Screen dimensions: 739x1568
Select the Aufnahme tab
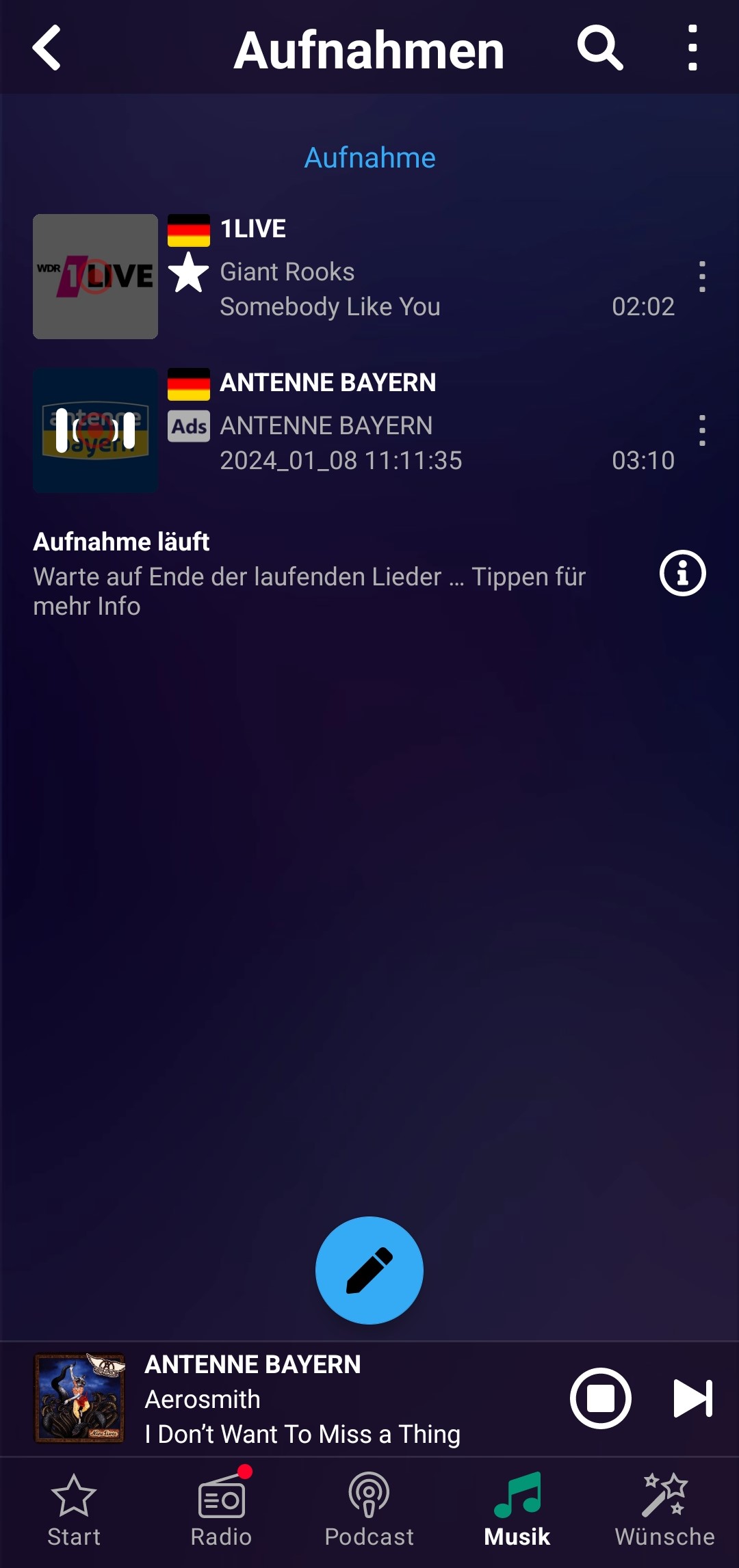(x=369, y=158)
